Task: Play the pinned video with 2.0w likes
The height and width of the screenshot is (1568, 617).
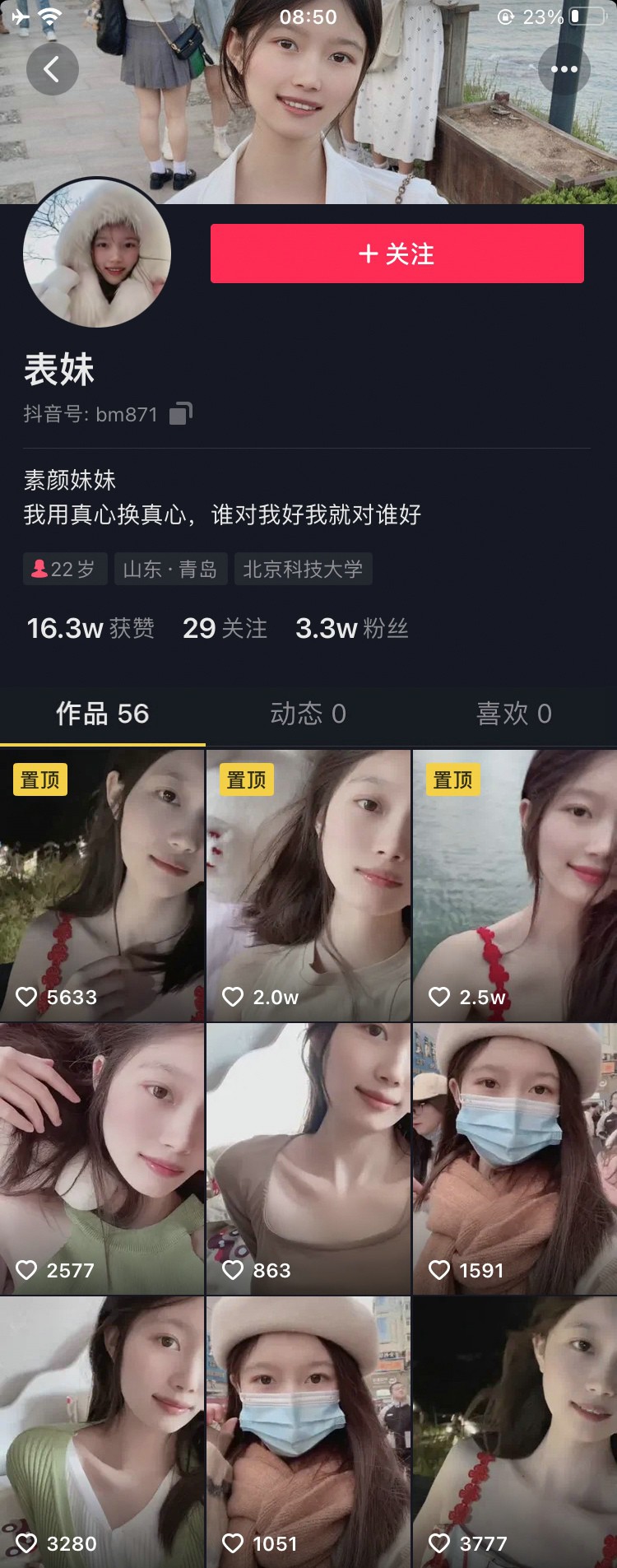Action: click(x=308, y=885)
